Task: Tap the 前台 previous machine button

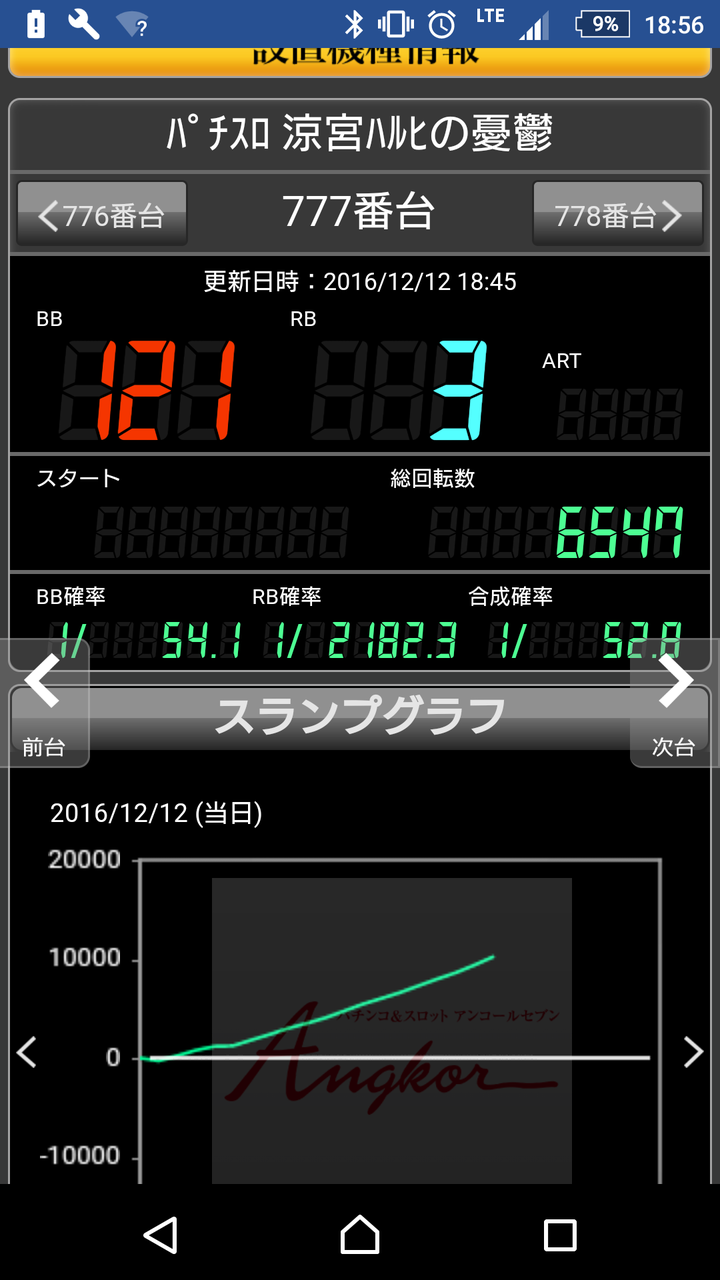Action: 44,703
